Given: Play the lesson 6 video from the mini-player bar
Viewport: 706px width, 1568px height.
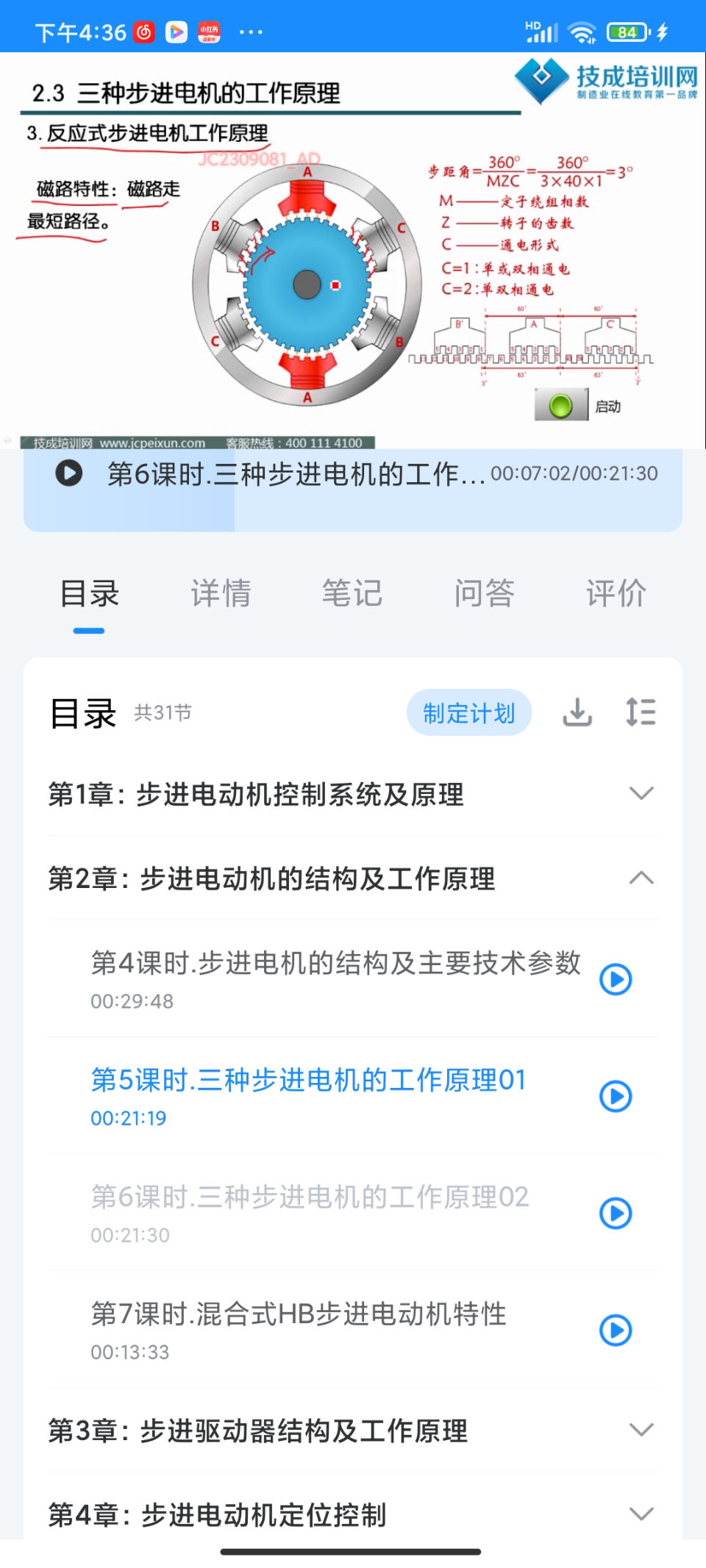Looking at the screenshot, I should click(x=69, y=473).
